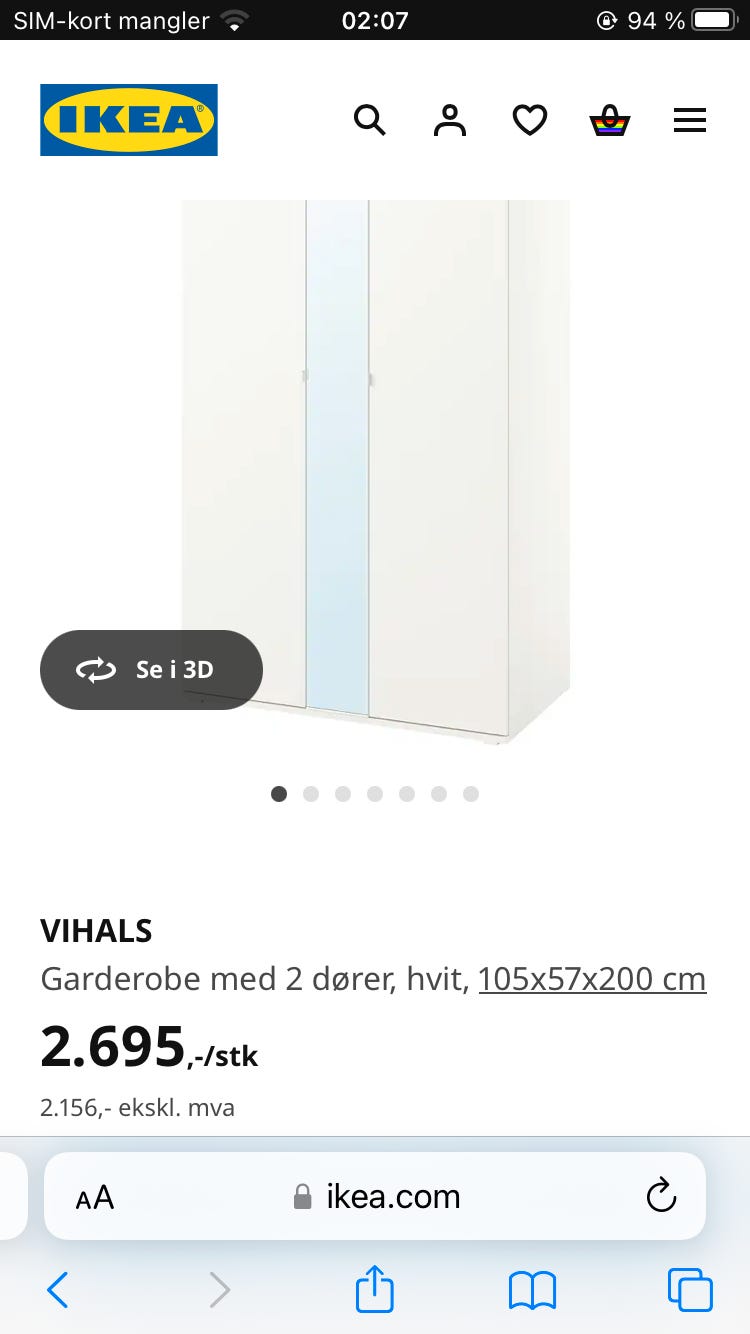Screen dimensions: 750x1334
Task: Go forward to the next page
Action: pyautogui.click(x=220, y=1290)
